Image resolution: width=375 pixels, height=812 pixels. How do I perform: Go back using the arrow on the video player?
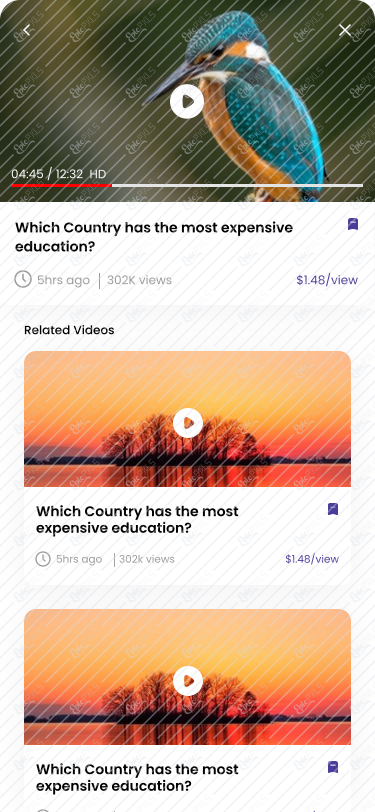[27, 30]
